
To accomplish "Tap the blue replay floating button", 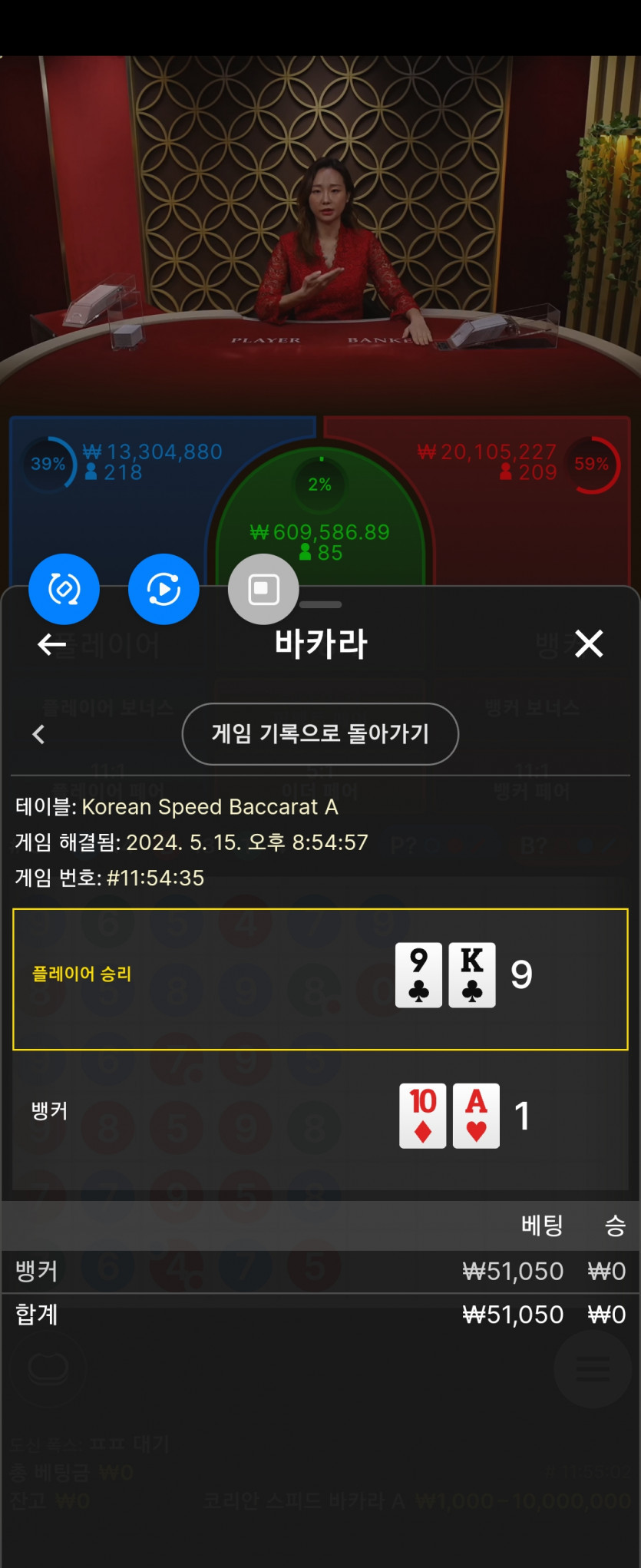I will [164, 589].
